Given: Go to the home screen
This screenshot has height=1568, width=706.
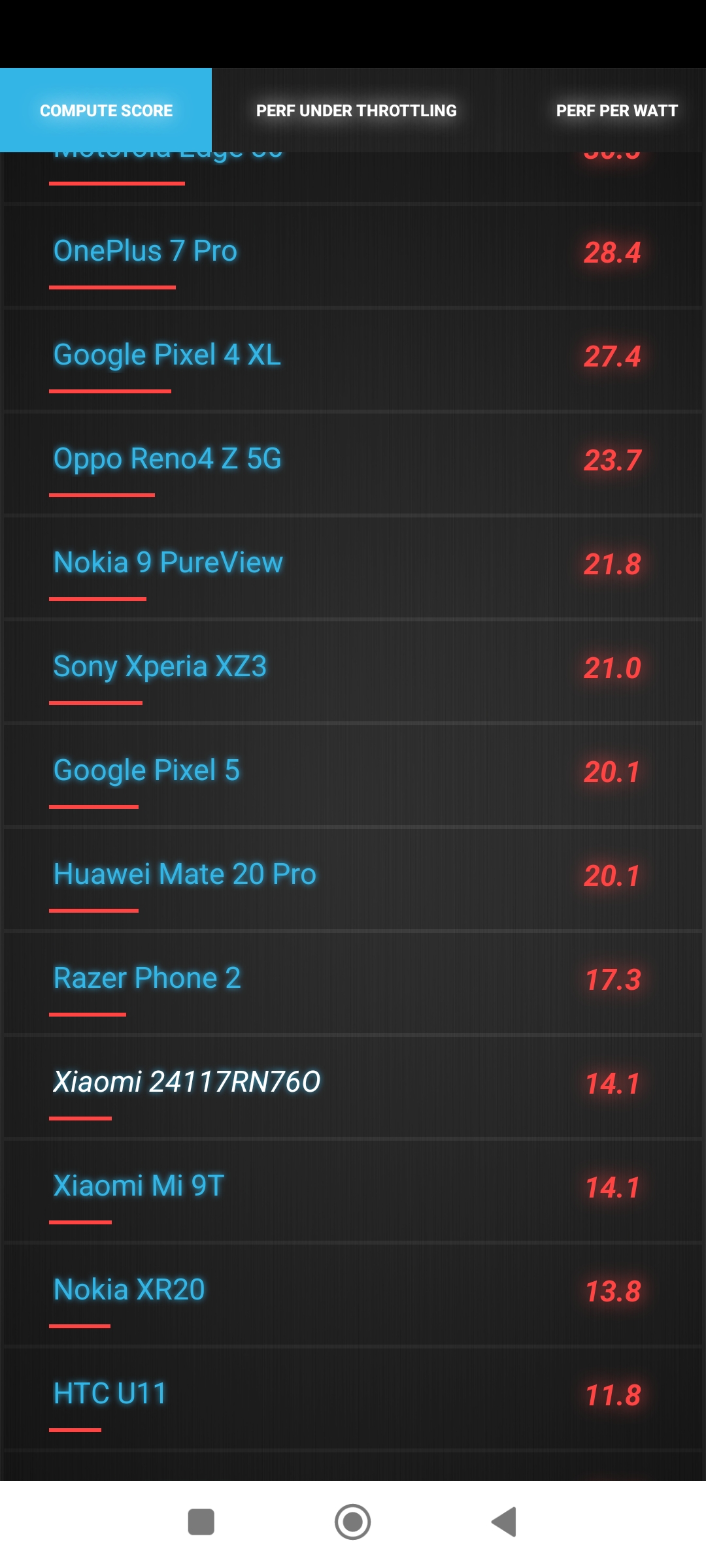Looking at the screenshot, I should [x=352, y=1522].
